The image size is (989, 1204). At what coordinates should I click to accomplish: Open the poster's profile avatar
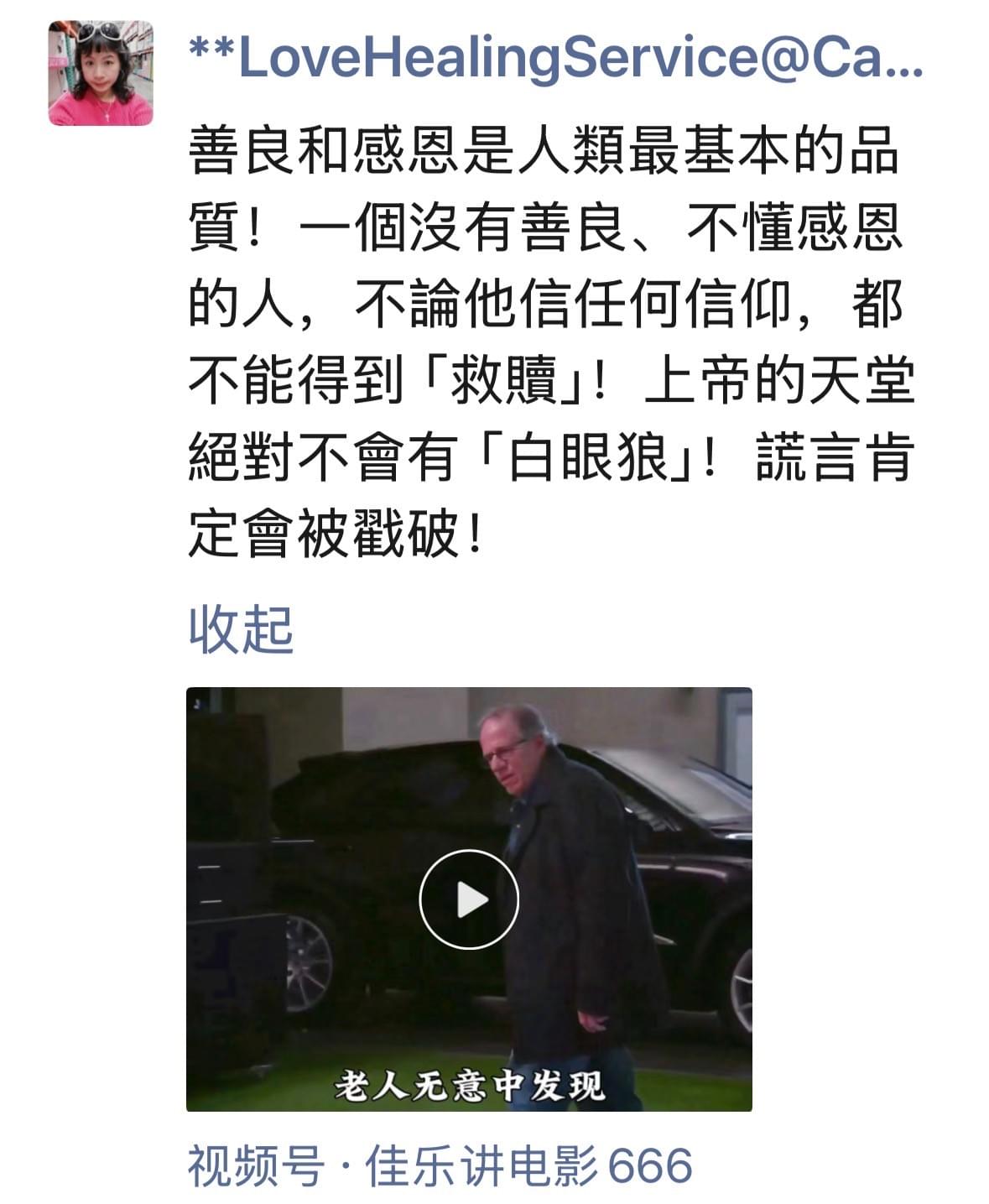click(x=101, y=74)
